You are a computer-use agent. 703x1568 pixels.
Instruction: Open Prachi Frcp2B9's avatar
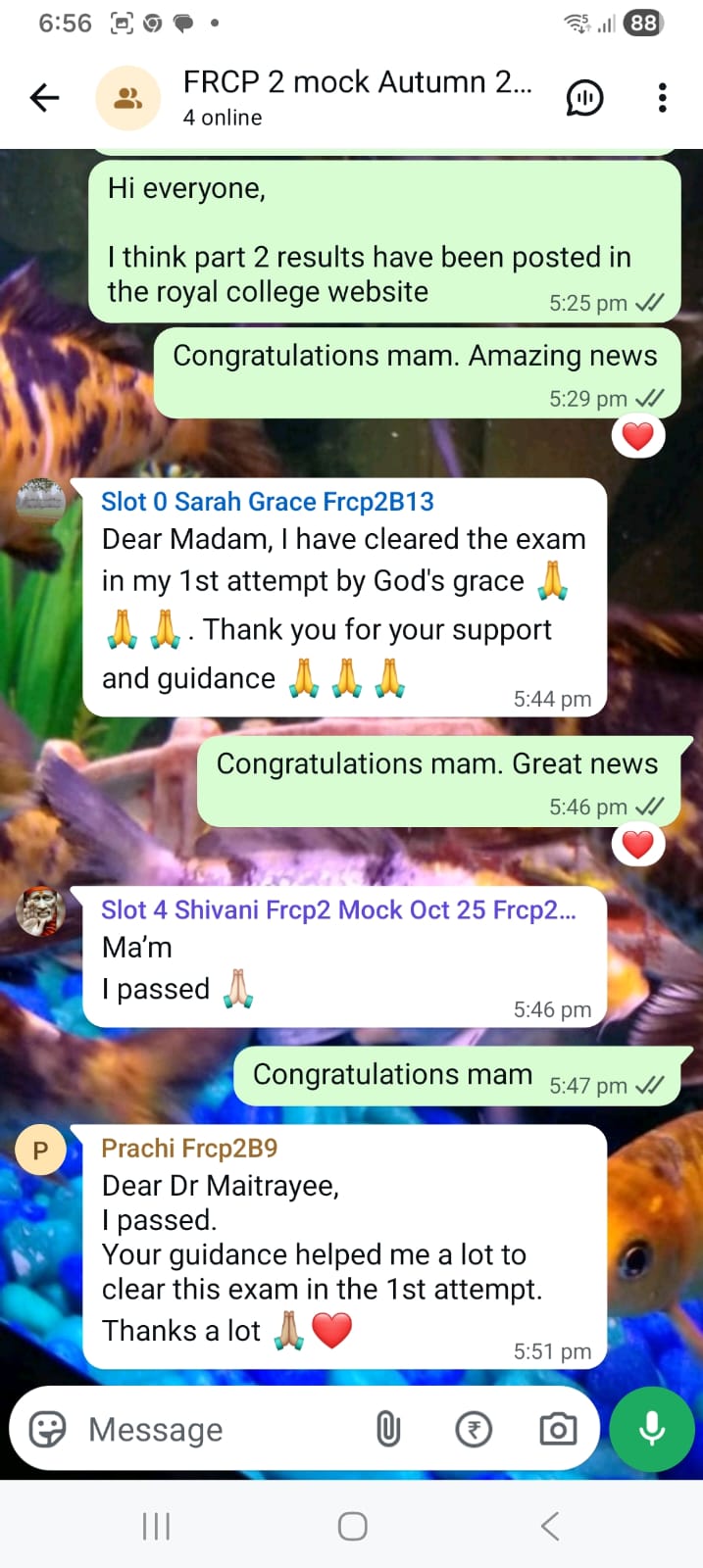pos(41,1150)
